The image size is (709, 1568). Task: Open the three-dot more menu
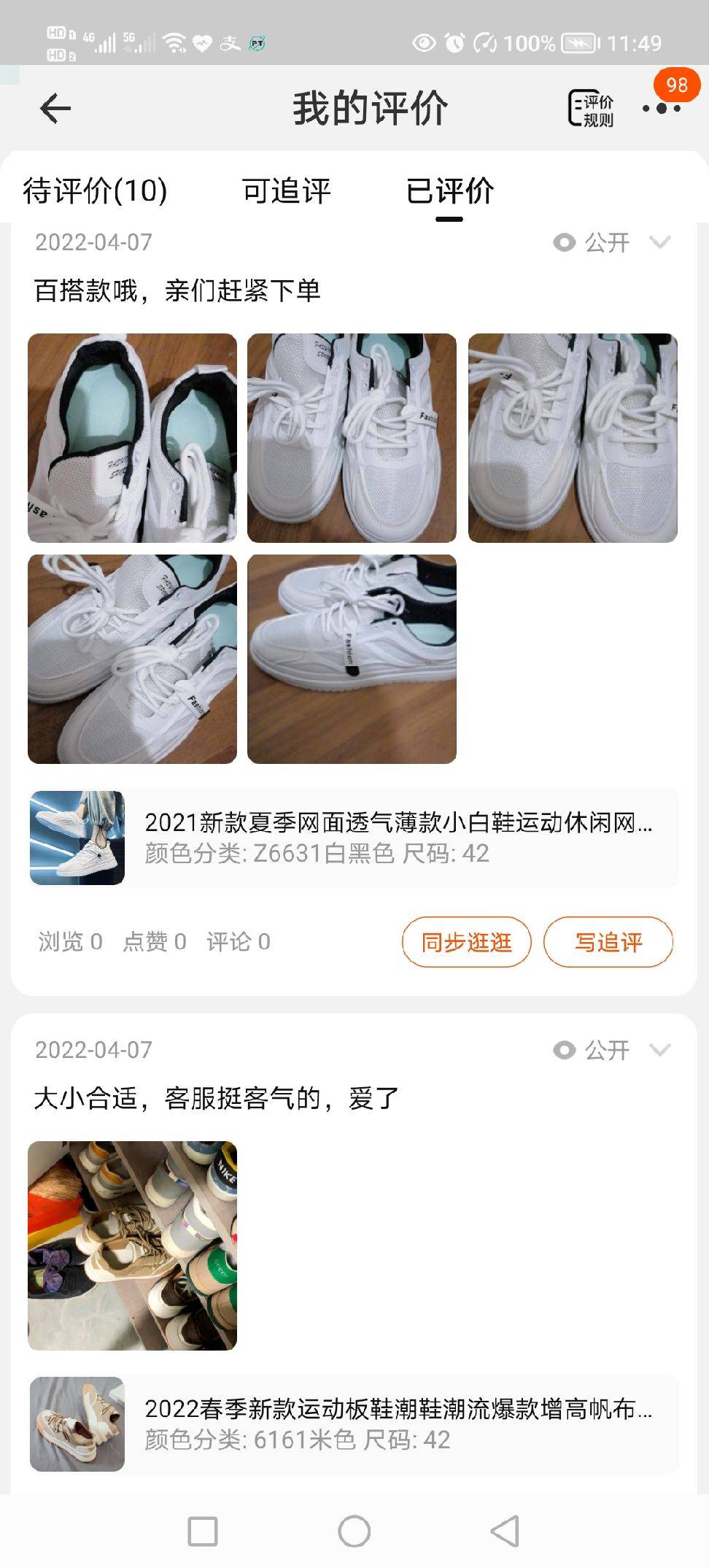[661, 109]
